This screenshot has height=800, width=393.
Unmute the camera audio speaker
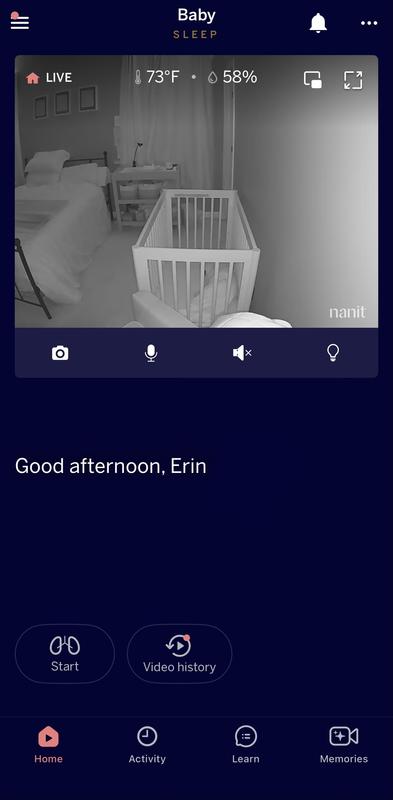point(242,353)
